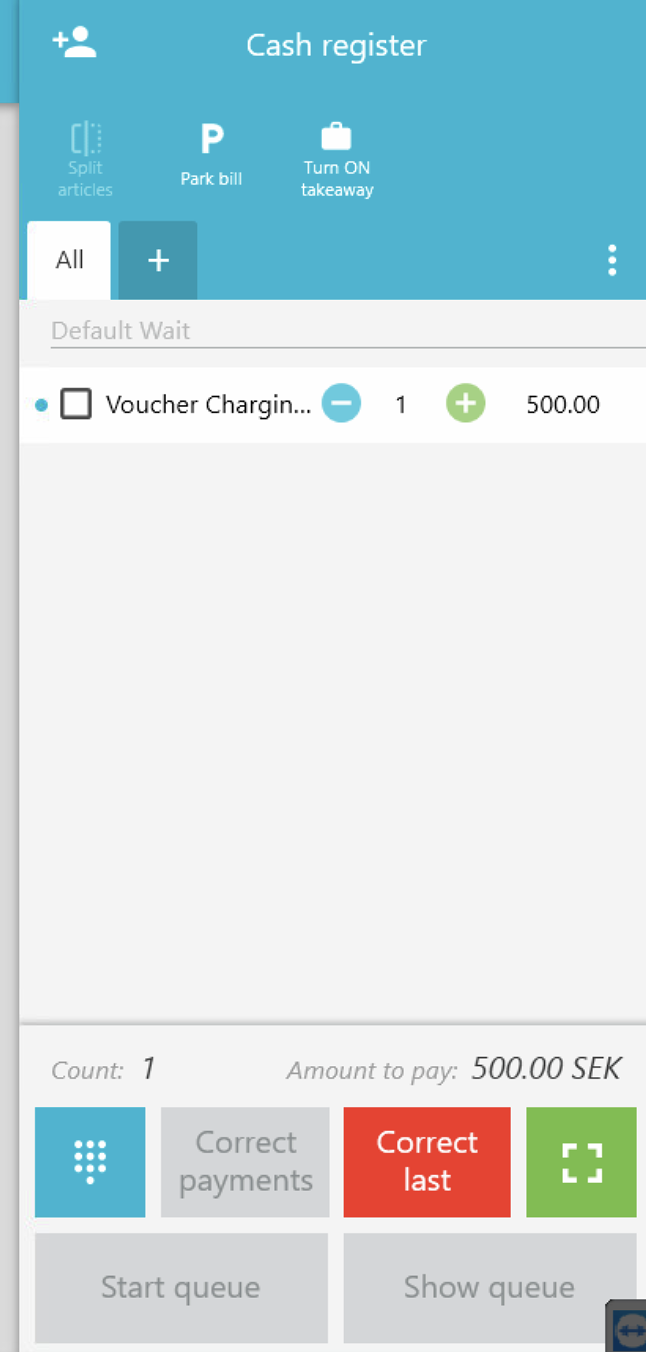Check the Voucher Charging item checkbox
646x1352 pixels.
coord(76,404)
